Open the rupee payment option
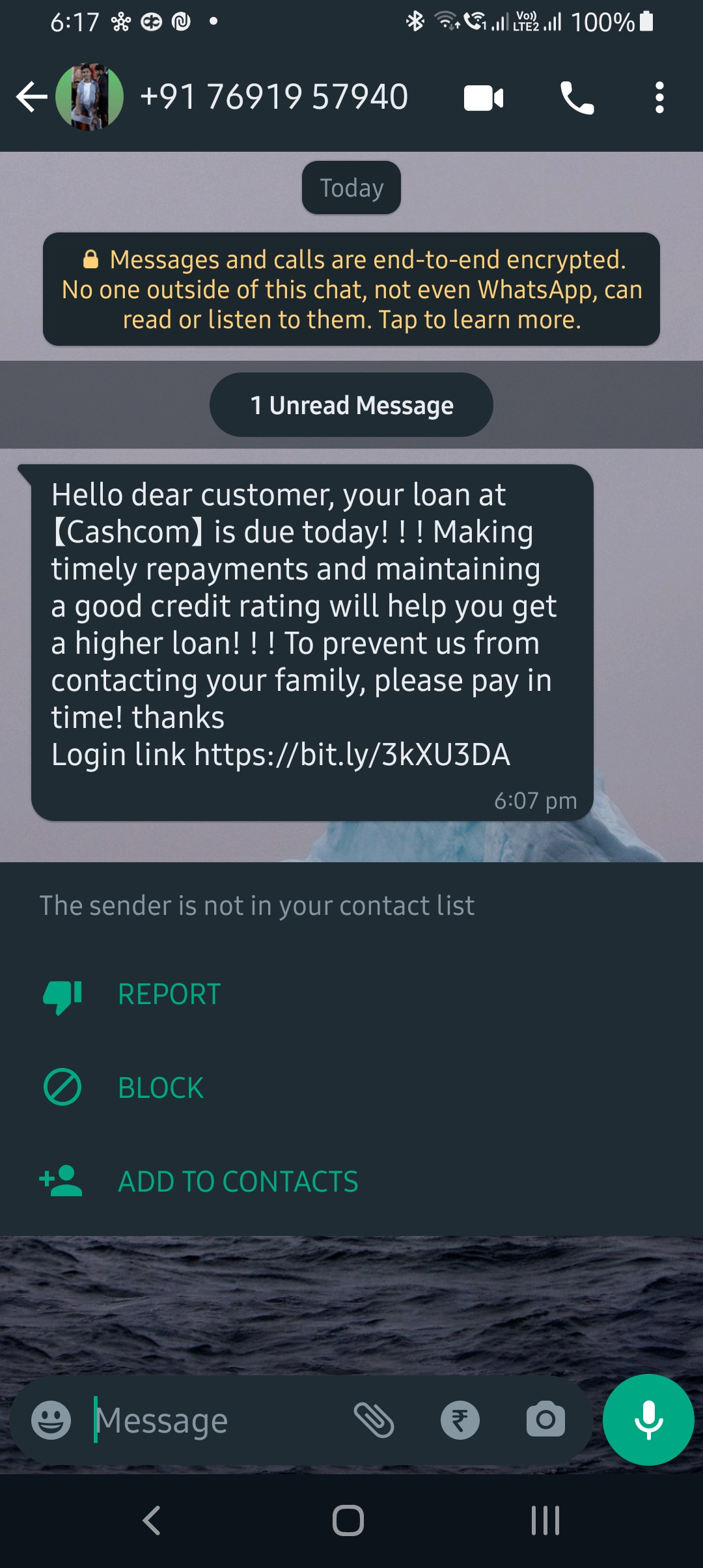 (x=460, y=1420)
